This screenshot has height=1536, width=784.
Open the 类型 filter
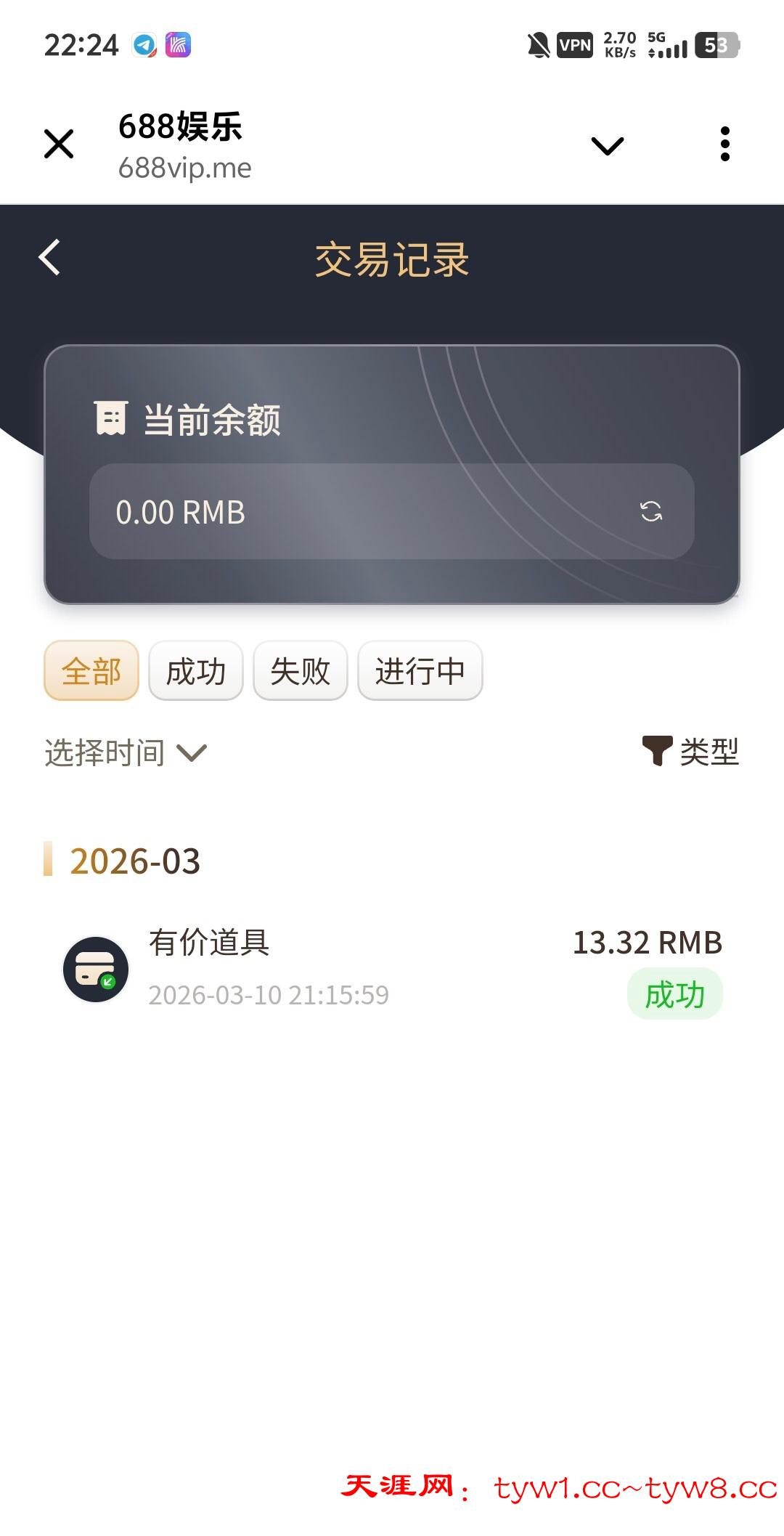coord(690,751)
